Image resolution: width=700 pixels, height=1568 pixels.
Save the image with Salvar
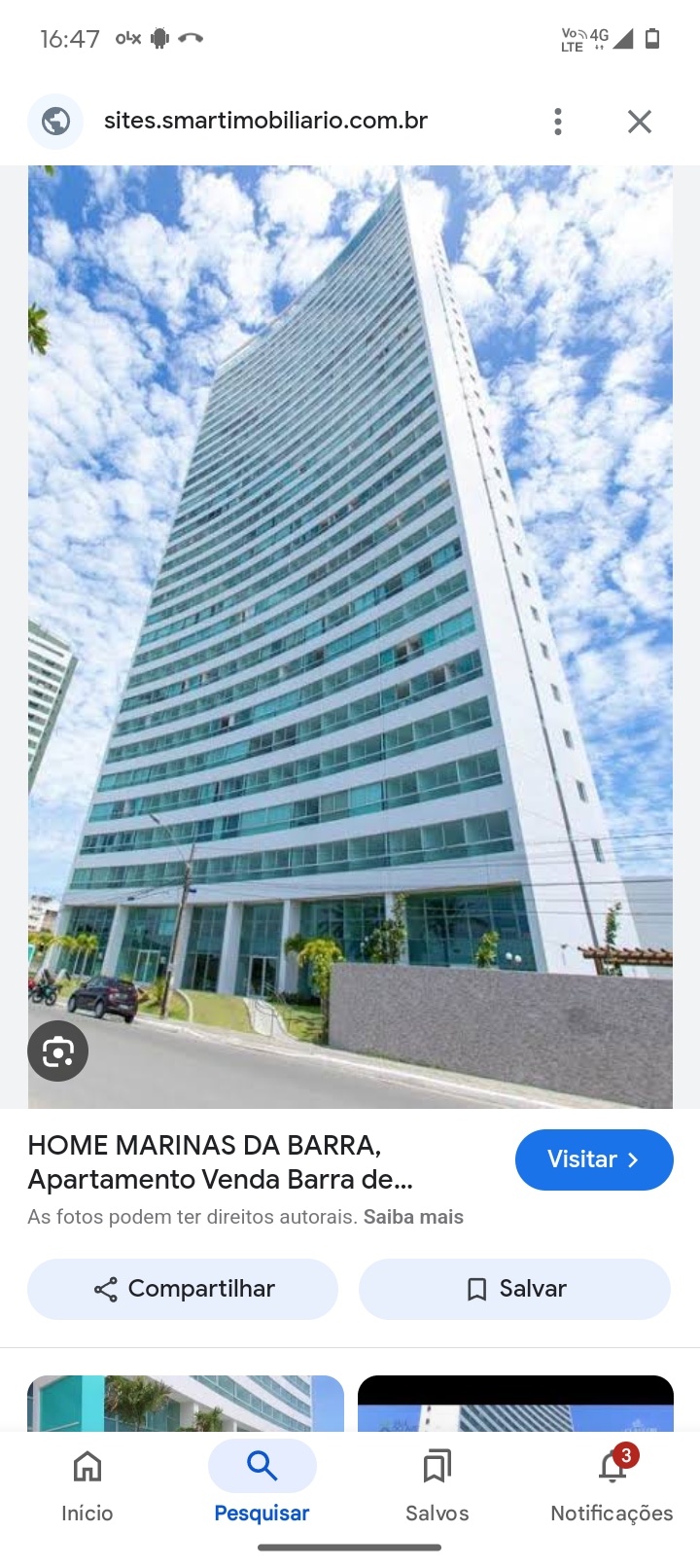[x=514, y=1289]
